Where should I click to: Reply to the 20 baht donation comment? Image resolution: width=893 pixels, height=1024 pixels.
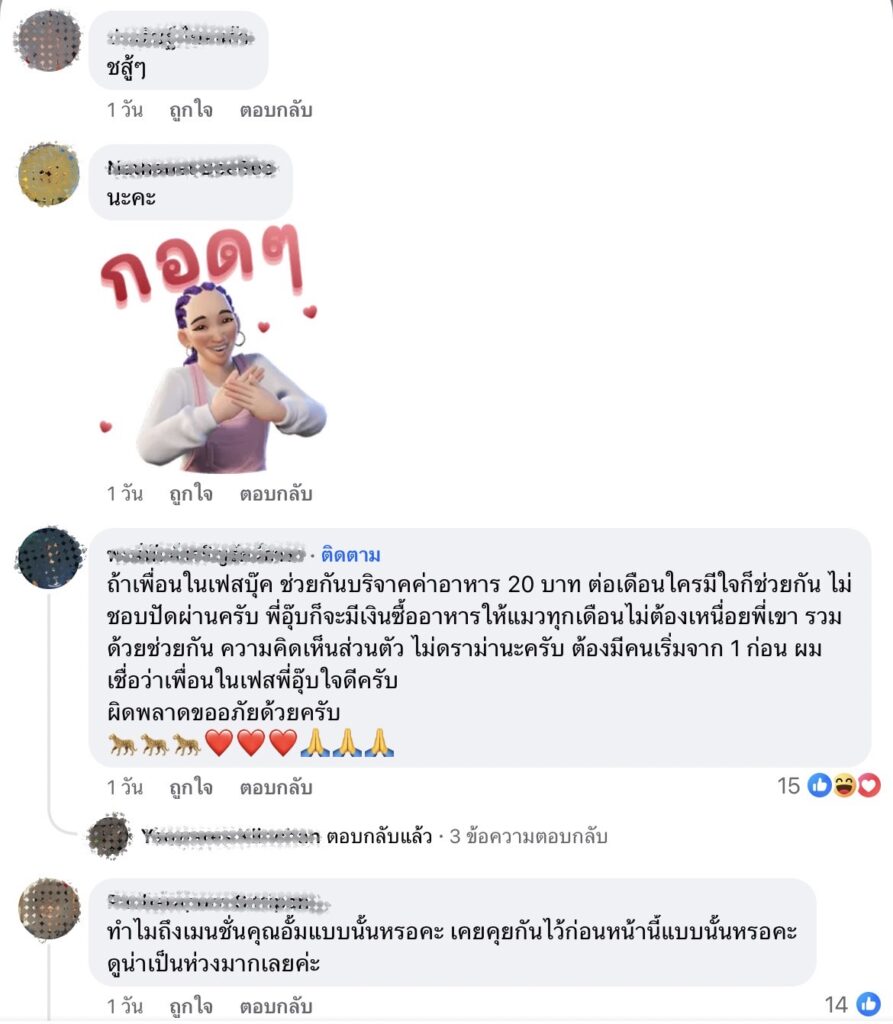coord(275,787)
